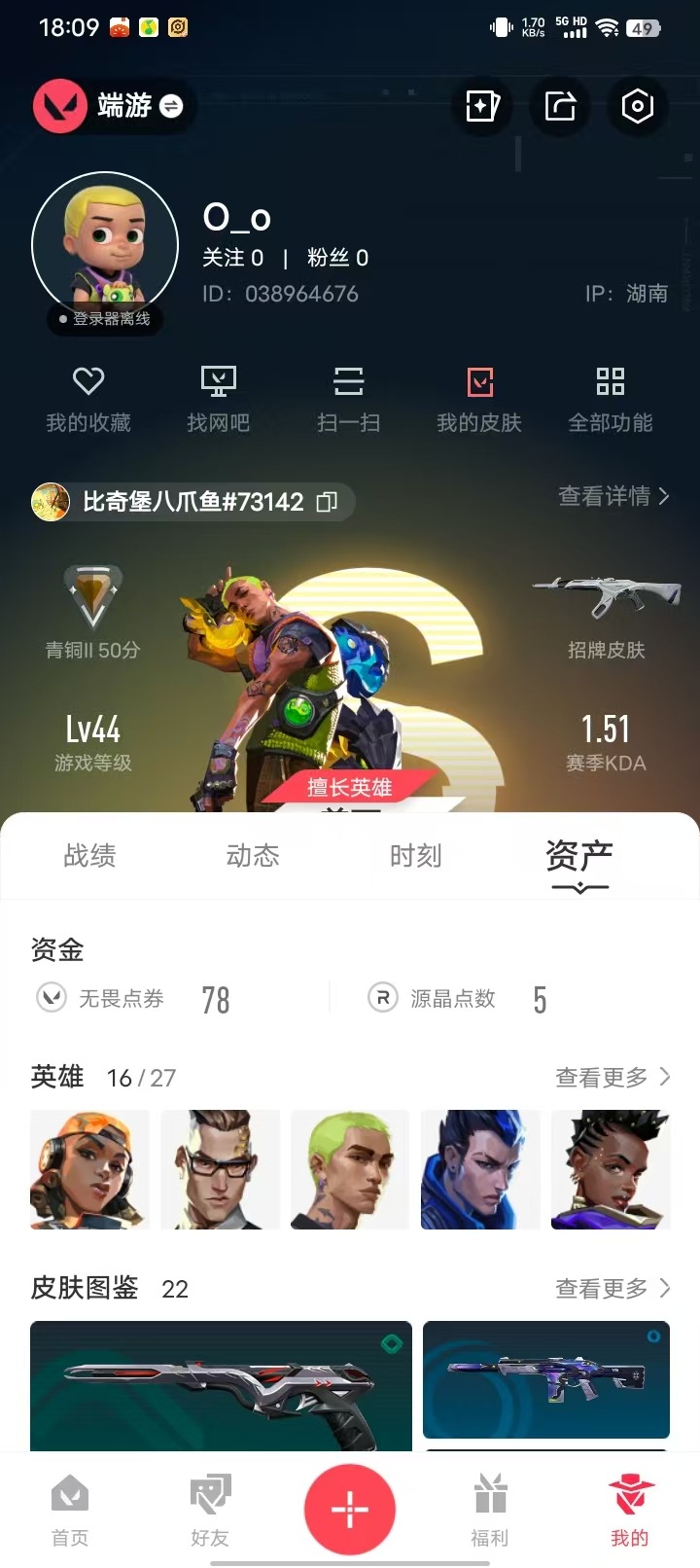This screenshot has width=700, height=1568.
Task: Open 我的收藏 favorites
Action: click(x=88, y=400)
